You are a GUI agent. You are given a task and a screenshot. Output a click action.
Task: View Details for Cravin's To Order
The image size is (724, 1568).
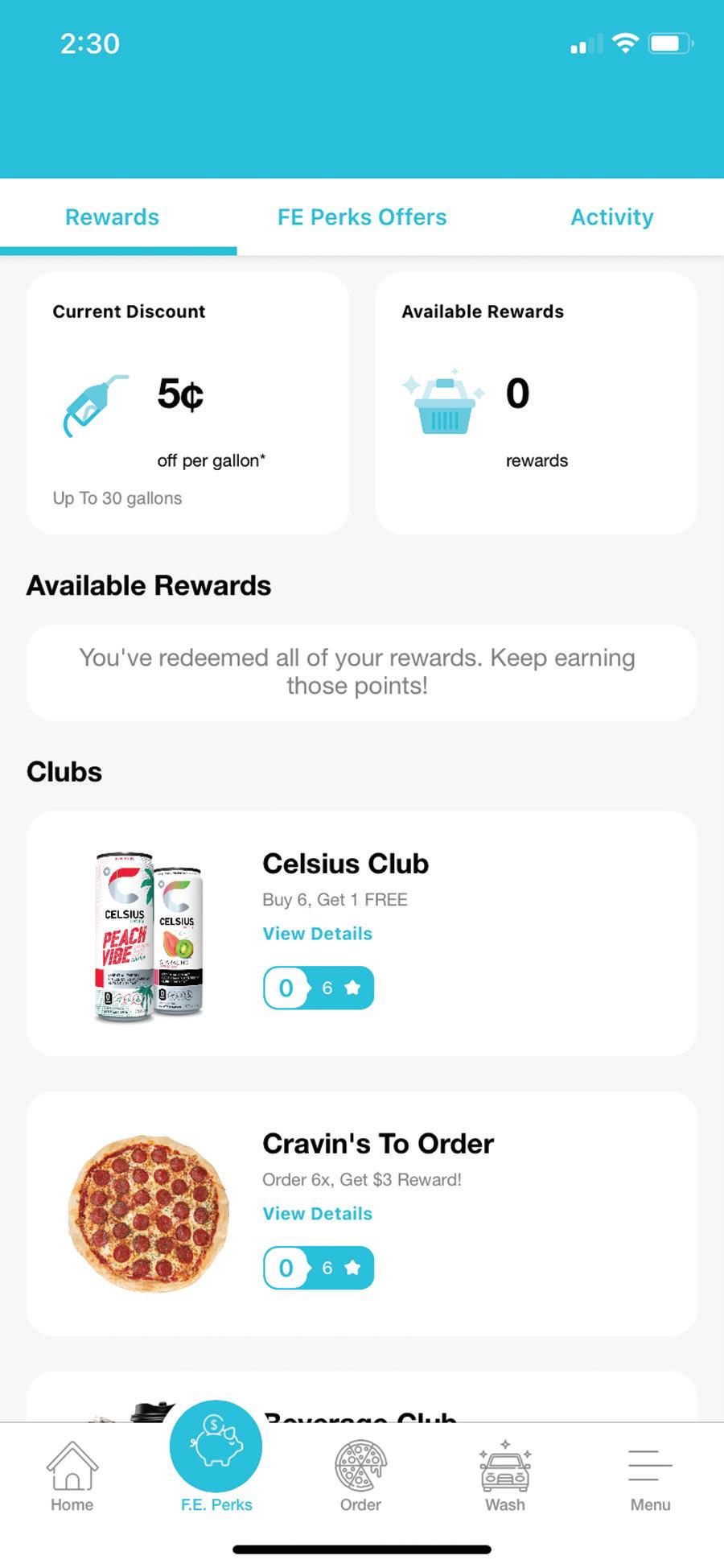318,1214
